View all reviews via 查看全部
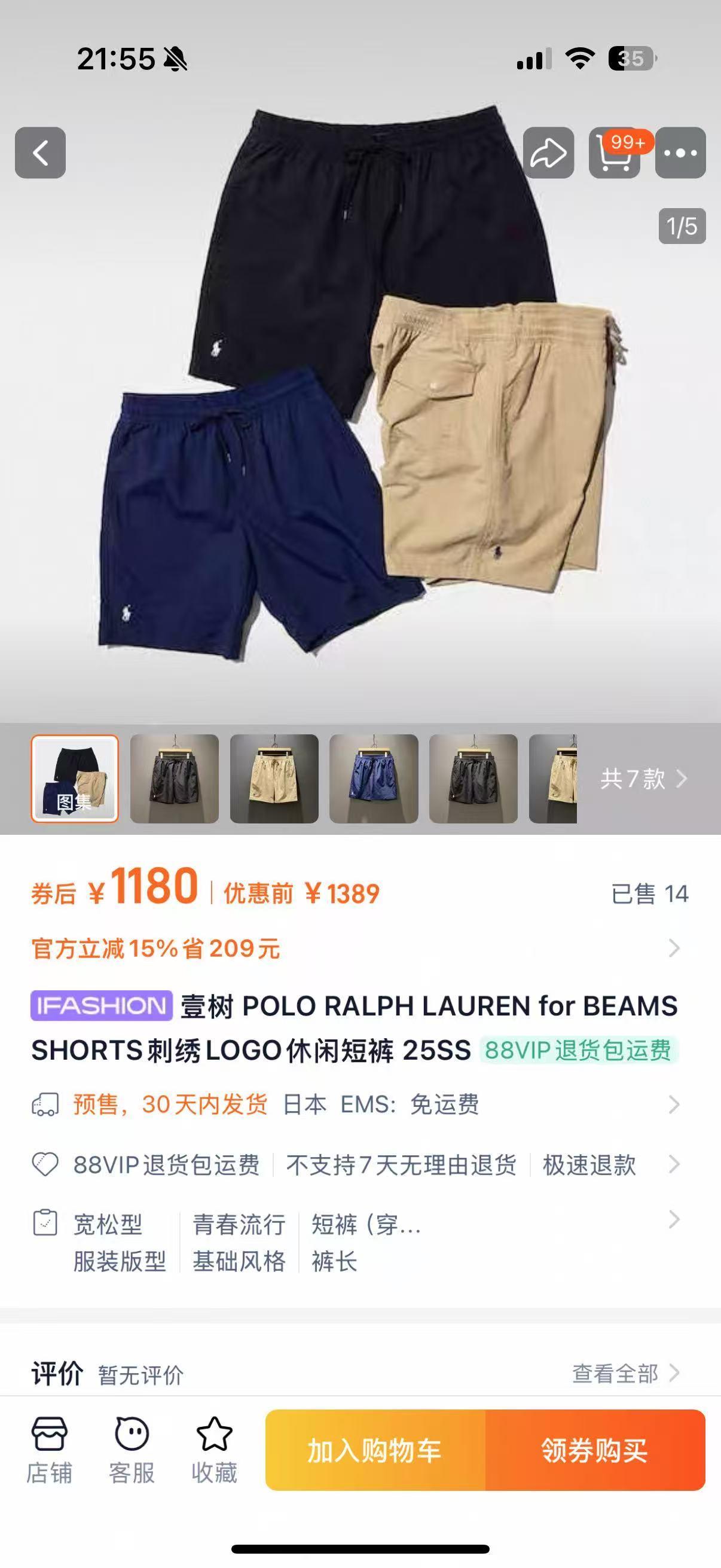The width and height of the screenshot is (721, 1568). (x=625, y=1374)
